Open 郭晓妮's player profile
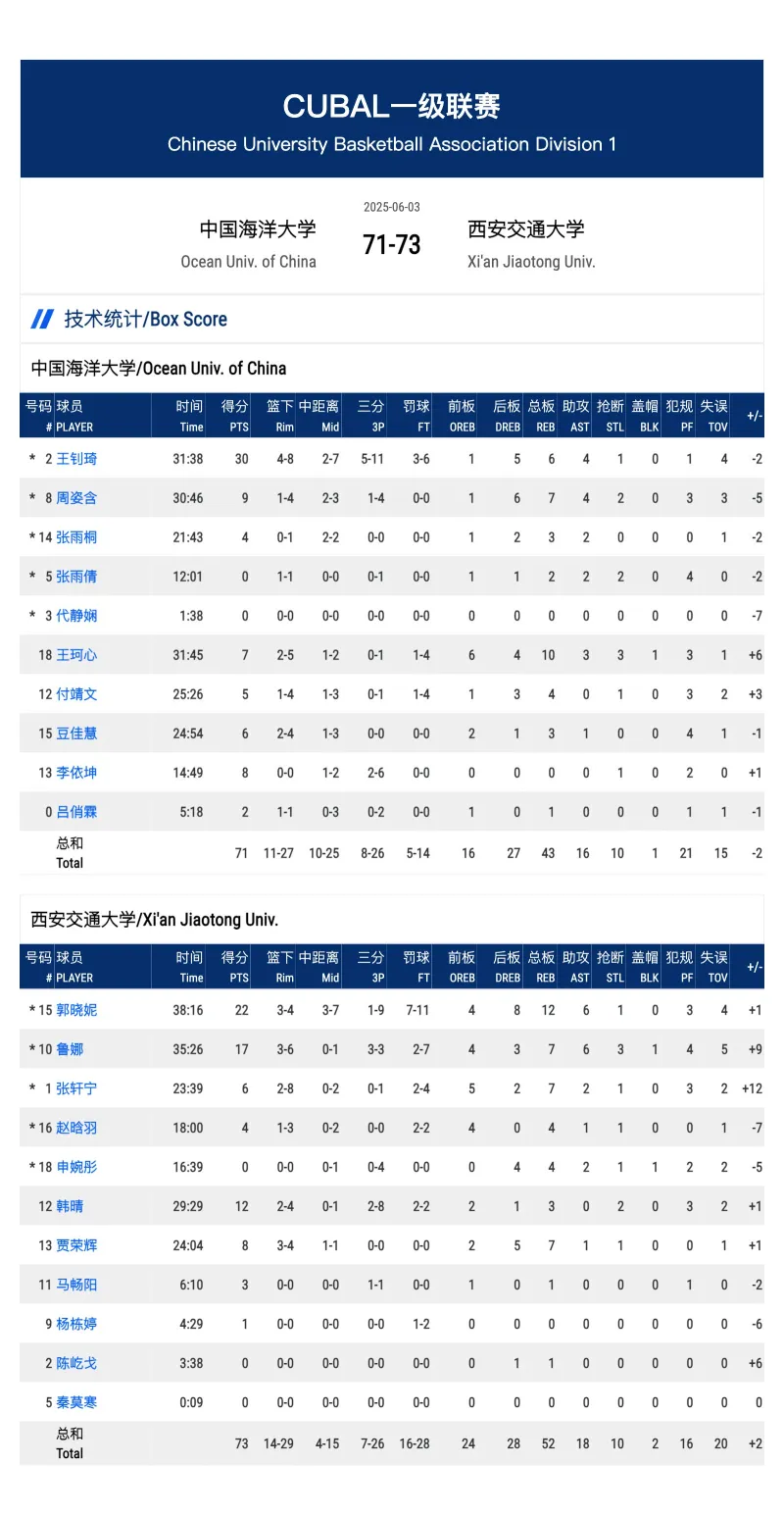Viewport: 784px width, 1515px height. point(76,1010)
